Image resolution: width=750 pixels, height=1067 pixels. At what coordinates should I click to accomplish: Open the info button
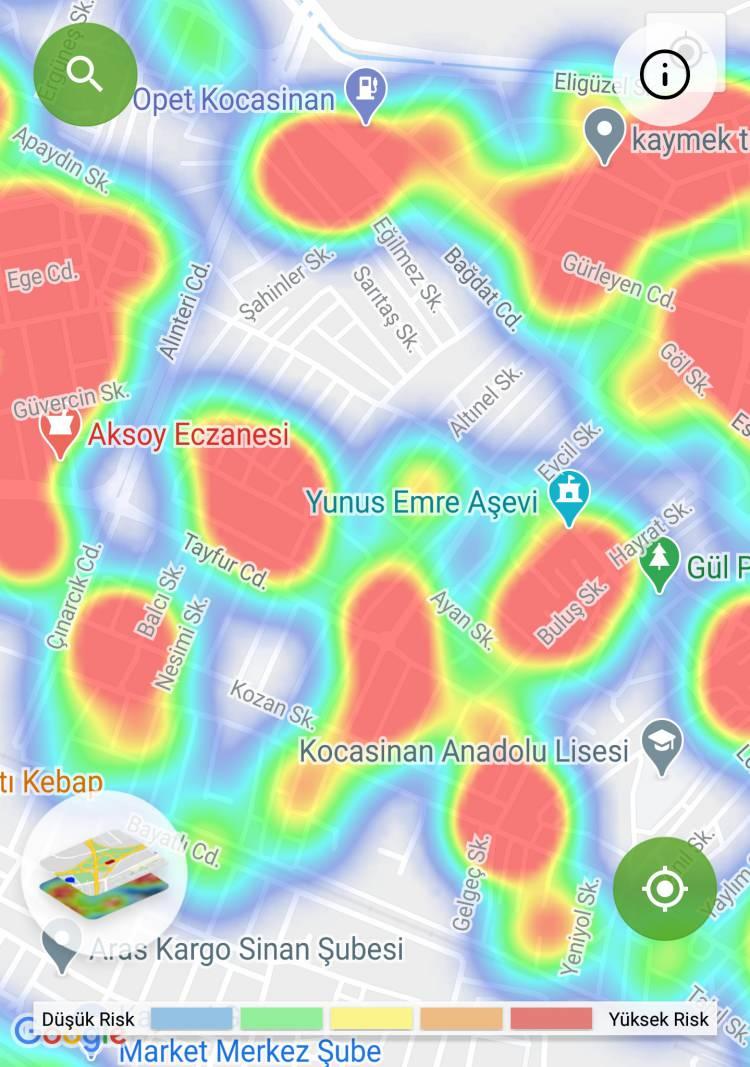point(665,75)
